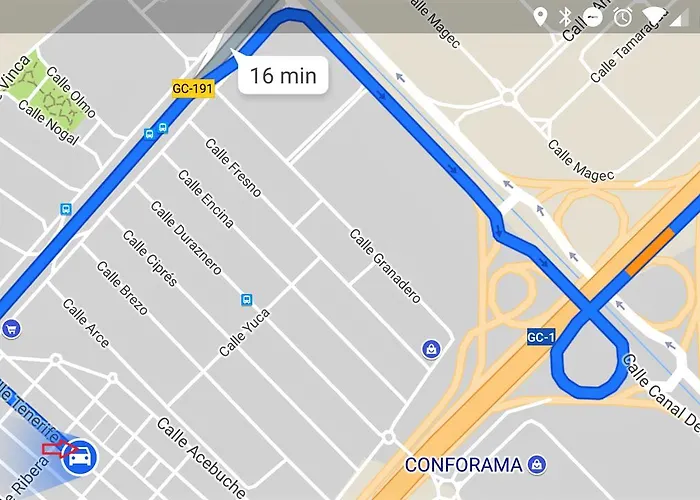Viewport: 700px width, 500px height.
Task: Select the shopping pin near Calle Granadero
Action: (x=430, y=348)
